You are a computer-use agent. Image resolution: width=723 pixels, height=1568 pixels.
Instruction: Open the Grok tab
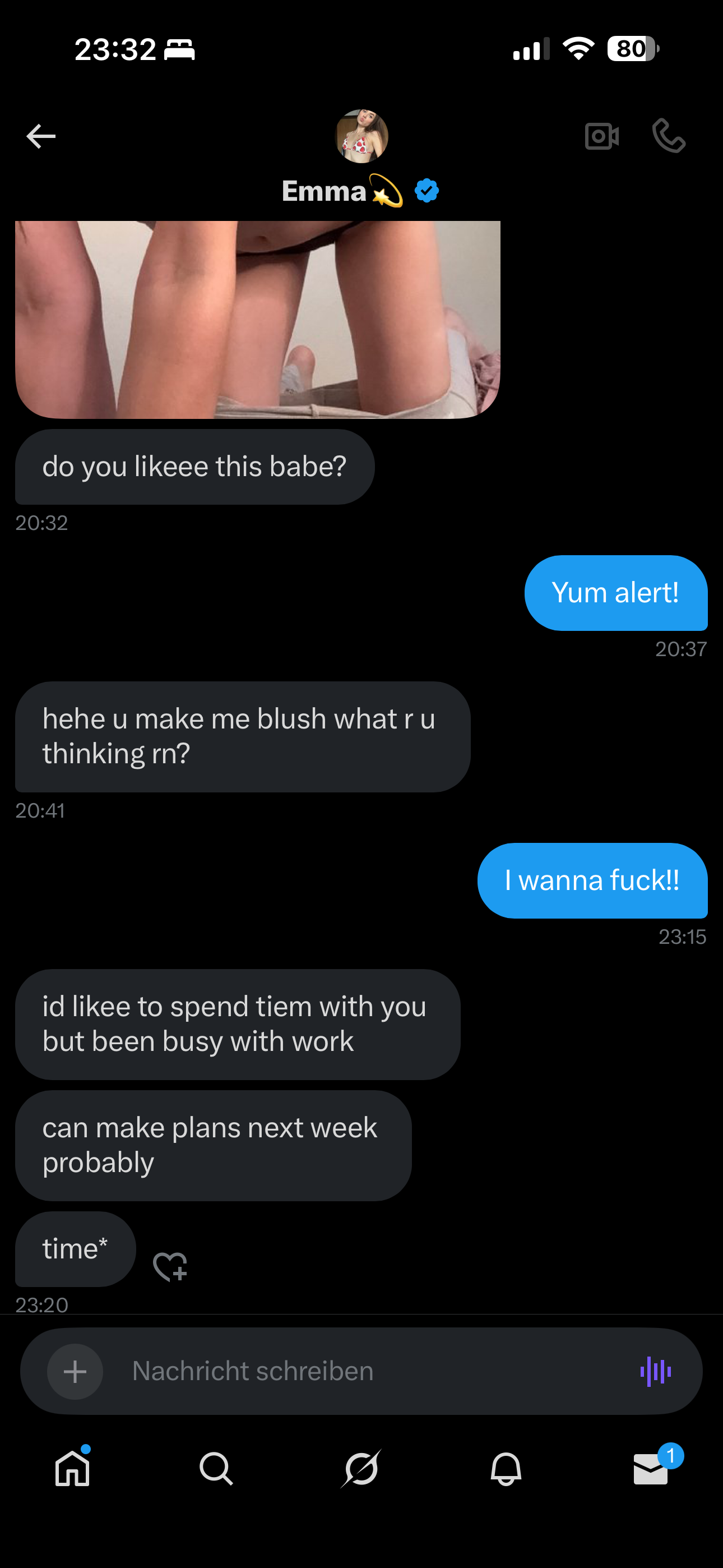pos(361,1468)
